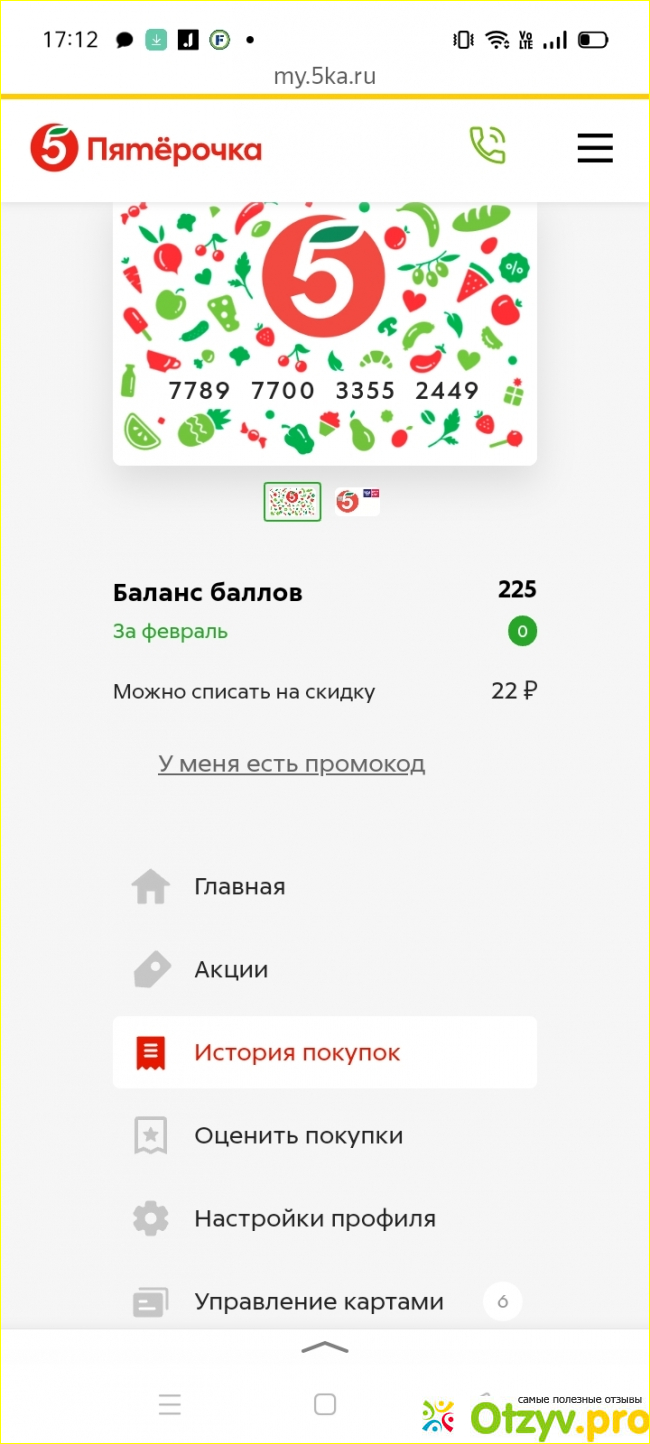Select the second card thumbnail

click(357, 501)
